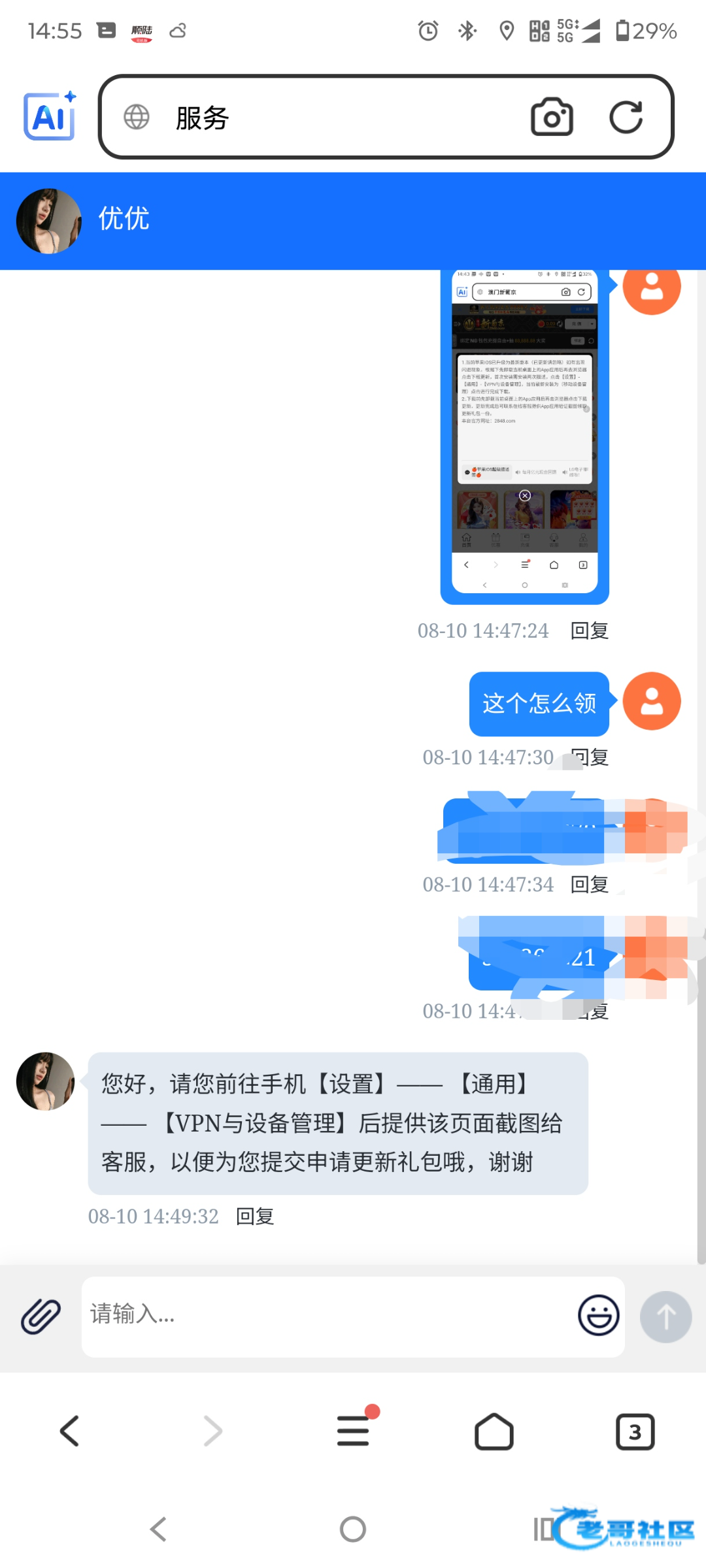Focus the 请输入 message field

pyautogui.click(x=327, y=1315)
